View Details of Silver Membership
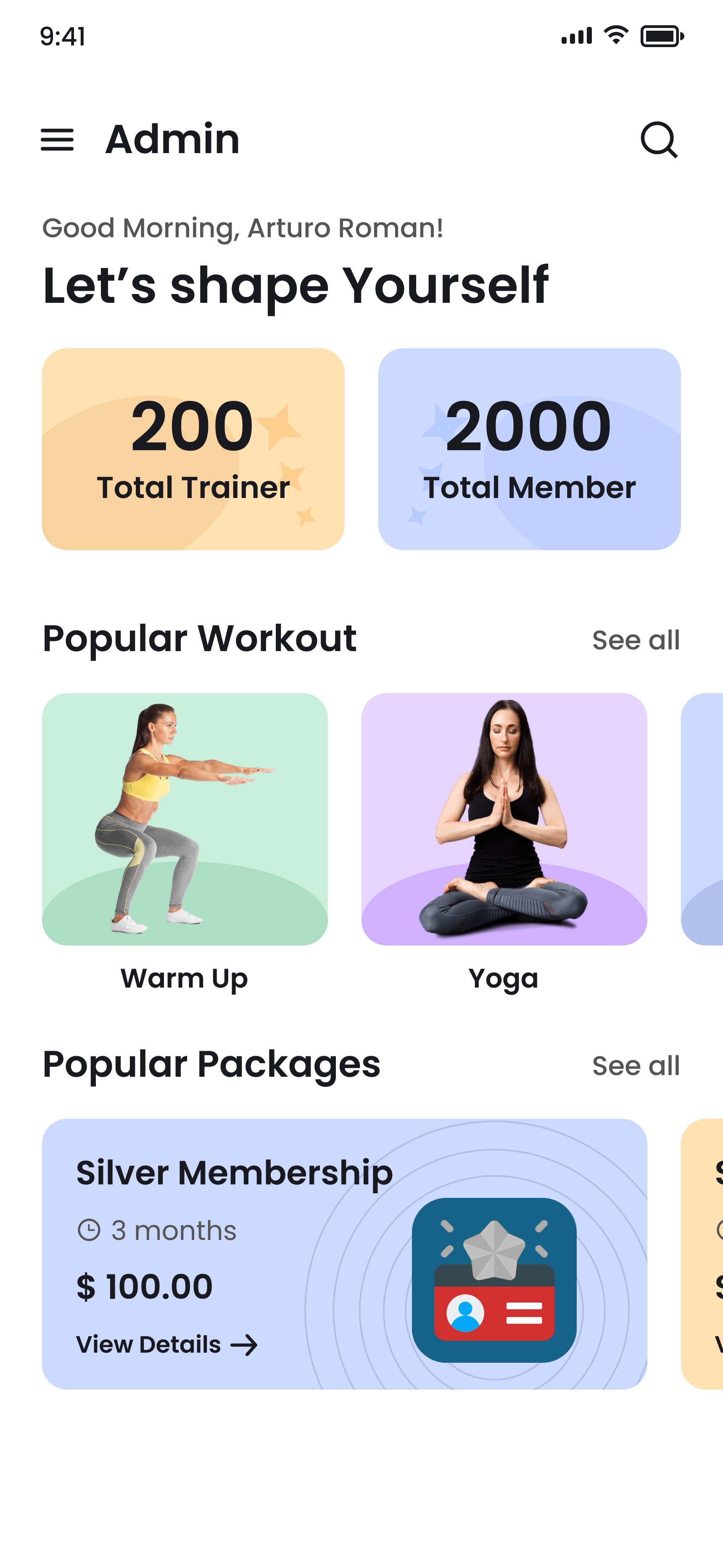Image resolution: width=723 pixels, height=1568 pixels. pos(166,1345)
